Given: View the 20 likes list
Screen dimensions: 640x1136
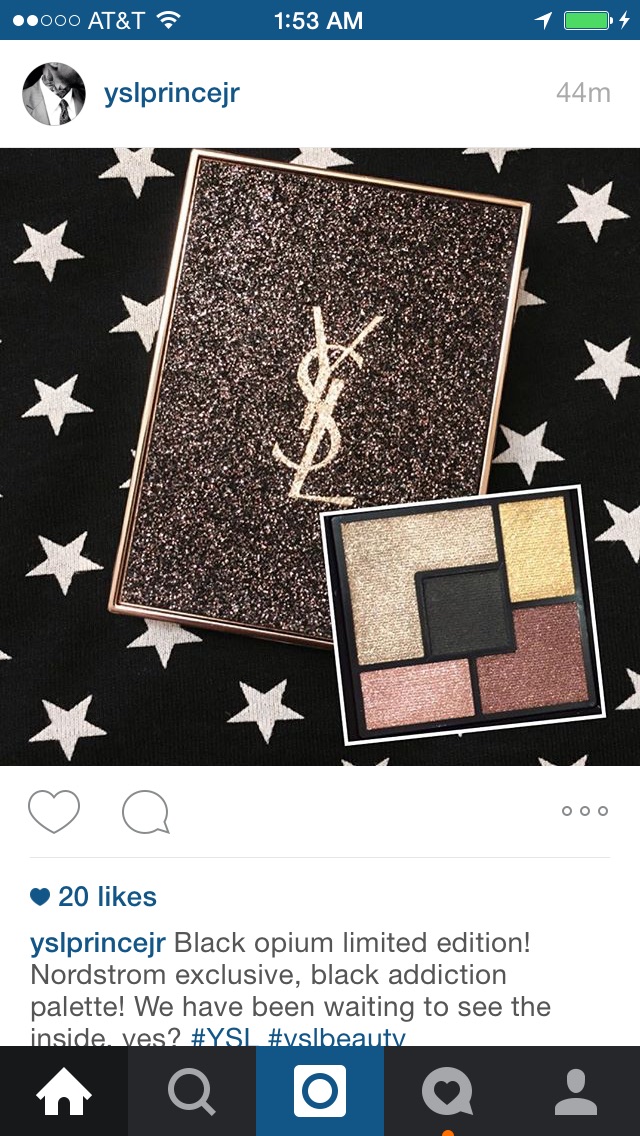Looking at the screenshot, I should (93, 897).
